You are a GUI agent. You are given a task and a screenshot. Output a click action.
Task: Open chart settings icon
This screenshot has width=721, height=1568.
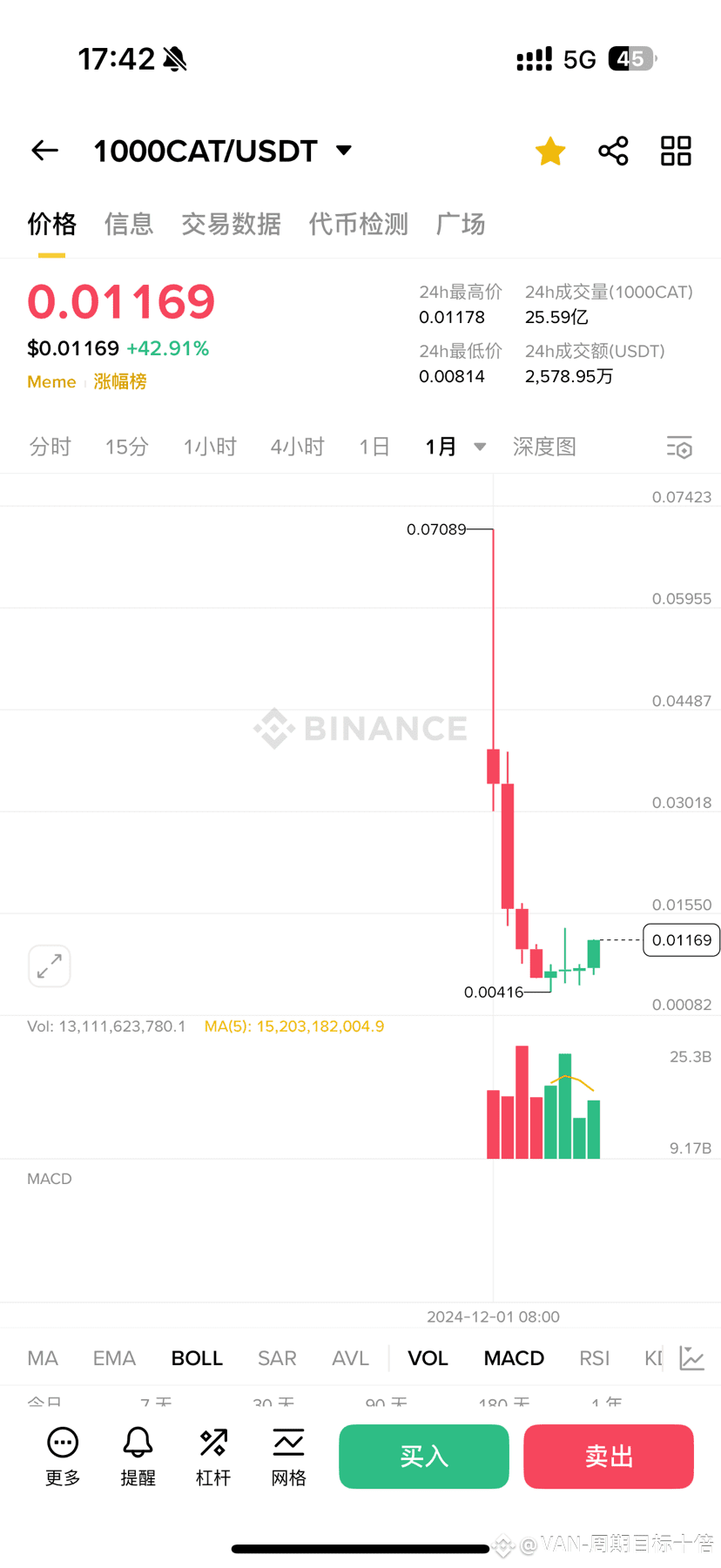point(679,447)
